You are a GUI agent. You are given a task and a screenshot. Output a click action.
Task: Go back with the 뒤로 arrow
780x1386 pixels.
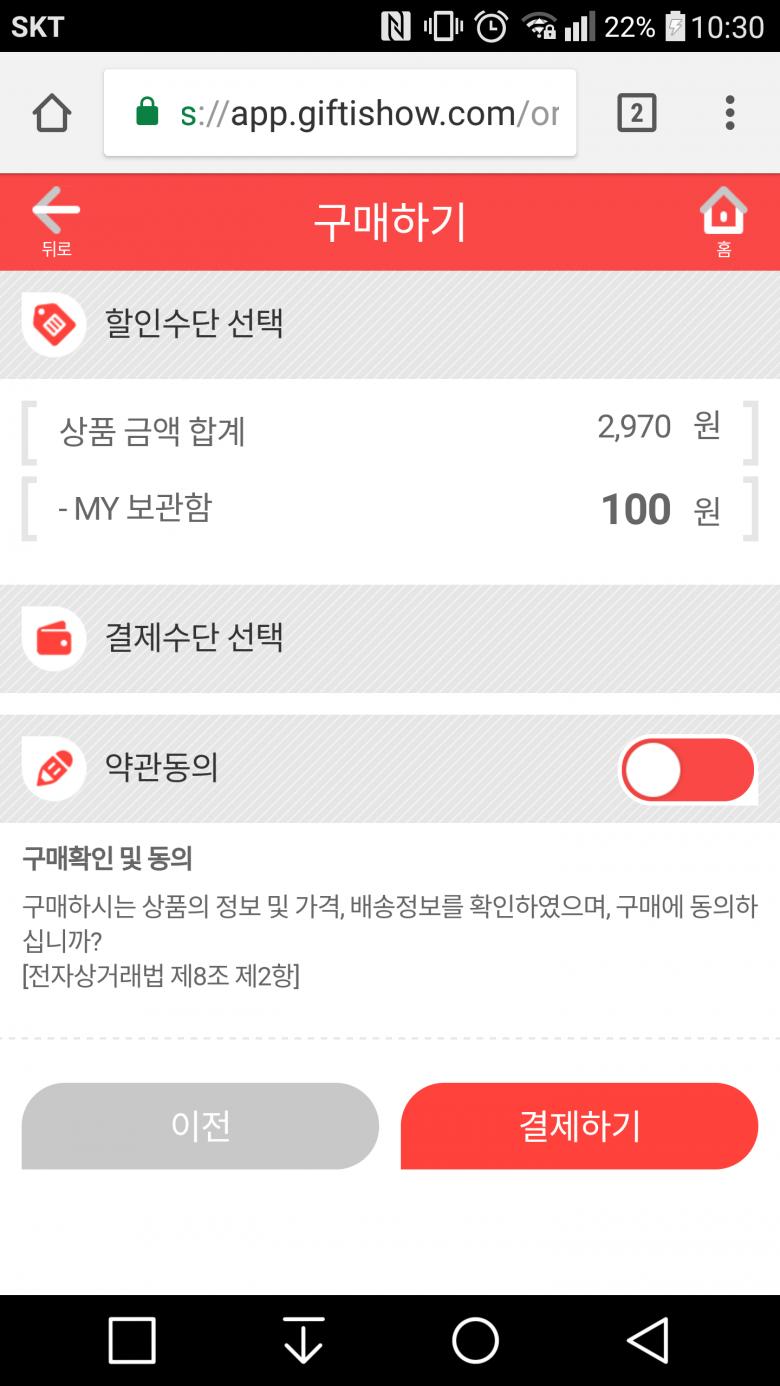click(x=56, y=221)
